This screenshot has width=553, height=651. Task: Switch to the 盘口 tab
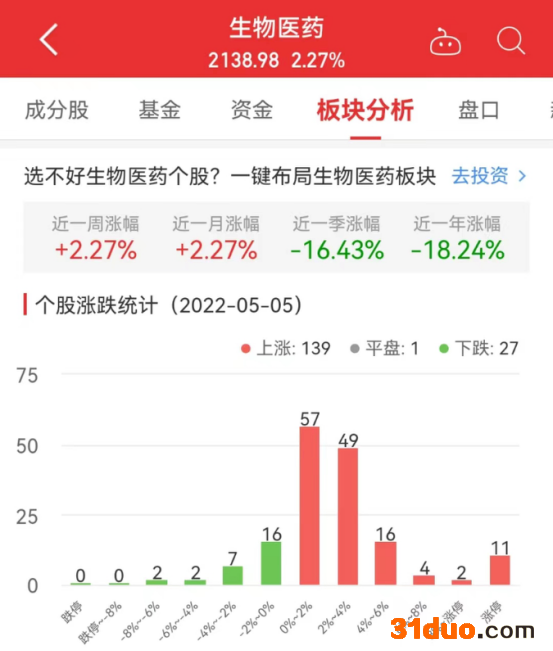(479, 110)
